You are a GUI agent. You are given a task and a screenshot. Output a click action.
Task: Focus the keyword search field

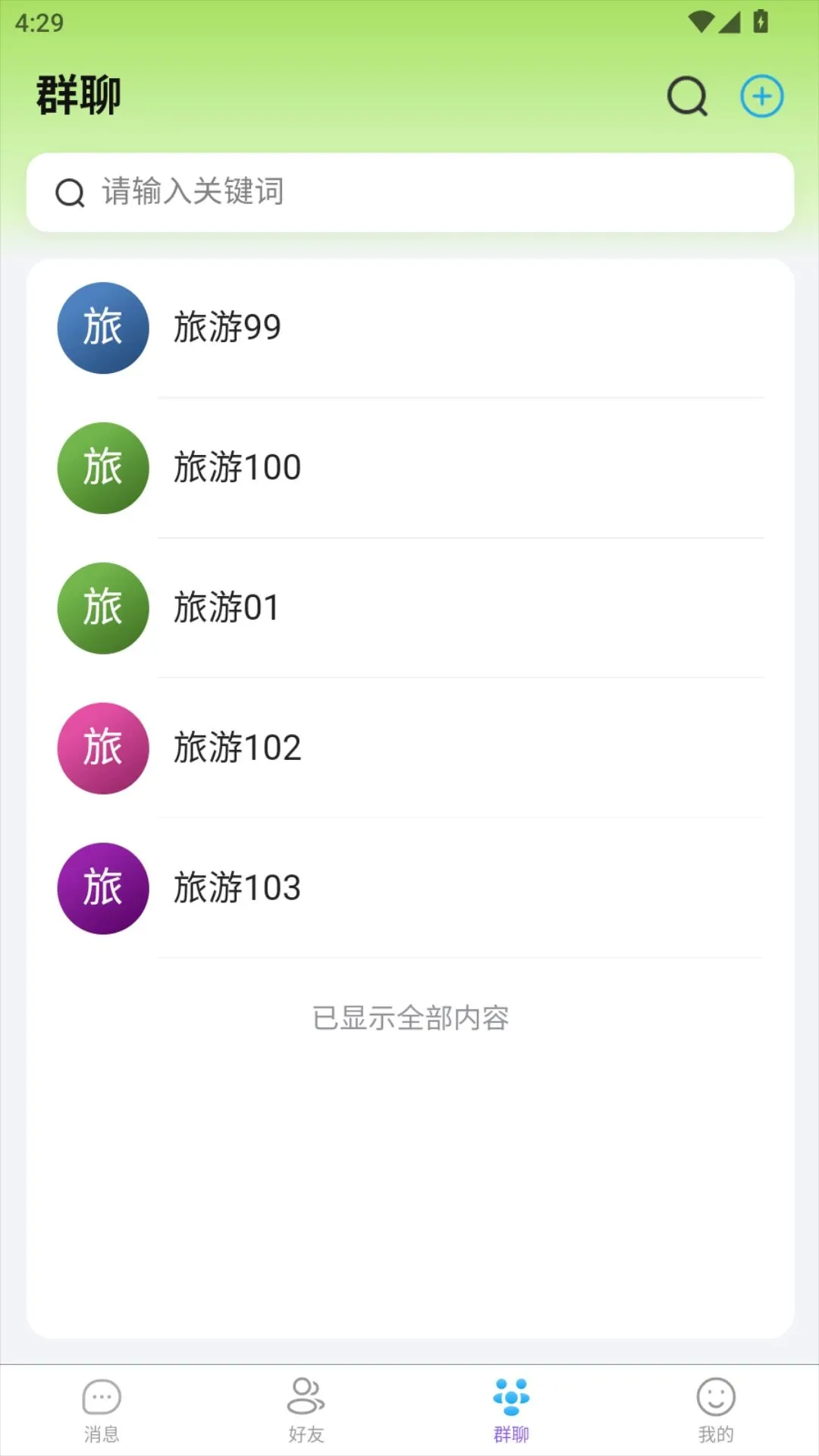pos(410,193)
